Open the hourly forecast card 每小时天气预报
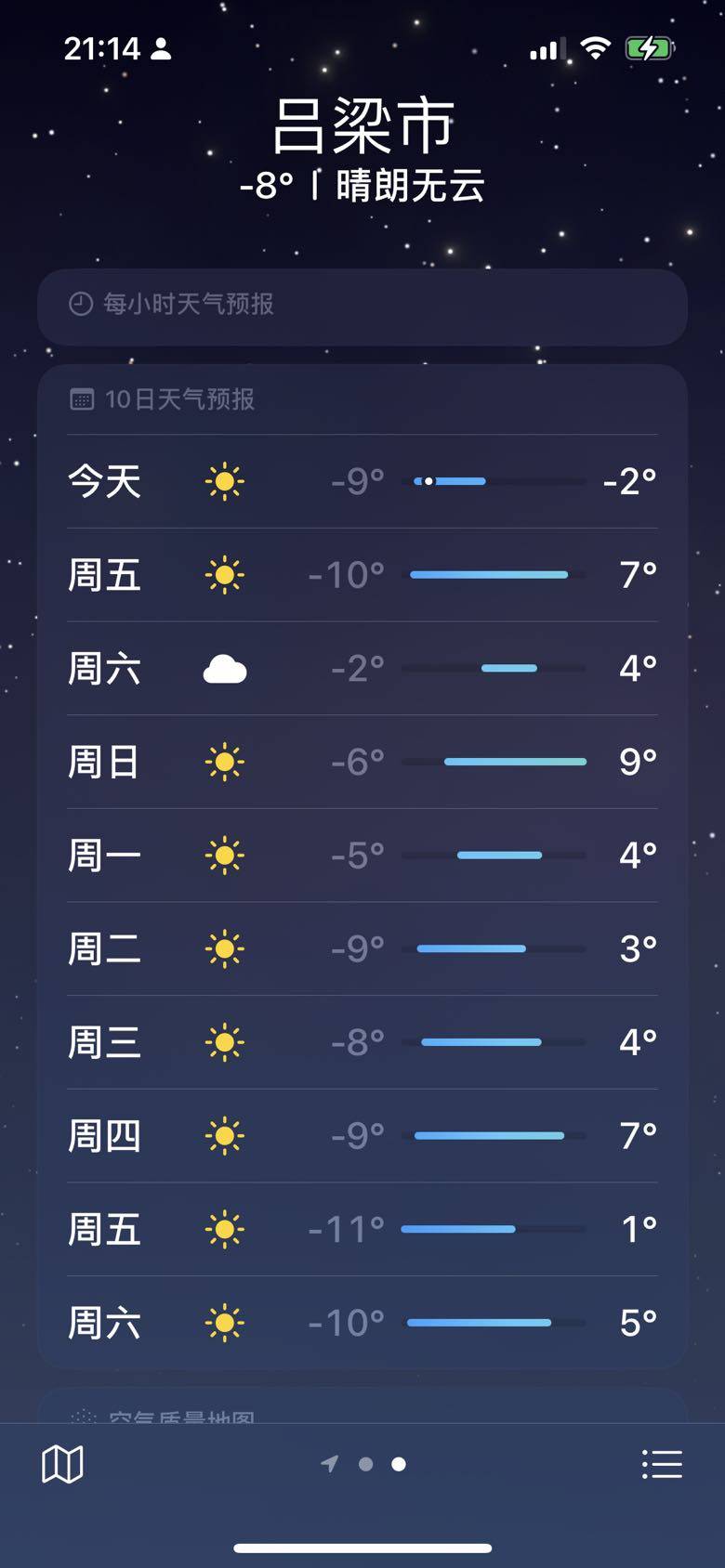 [362, 305]
